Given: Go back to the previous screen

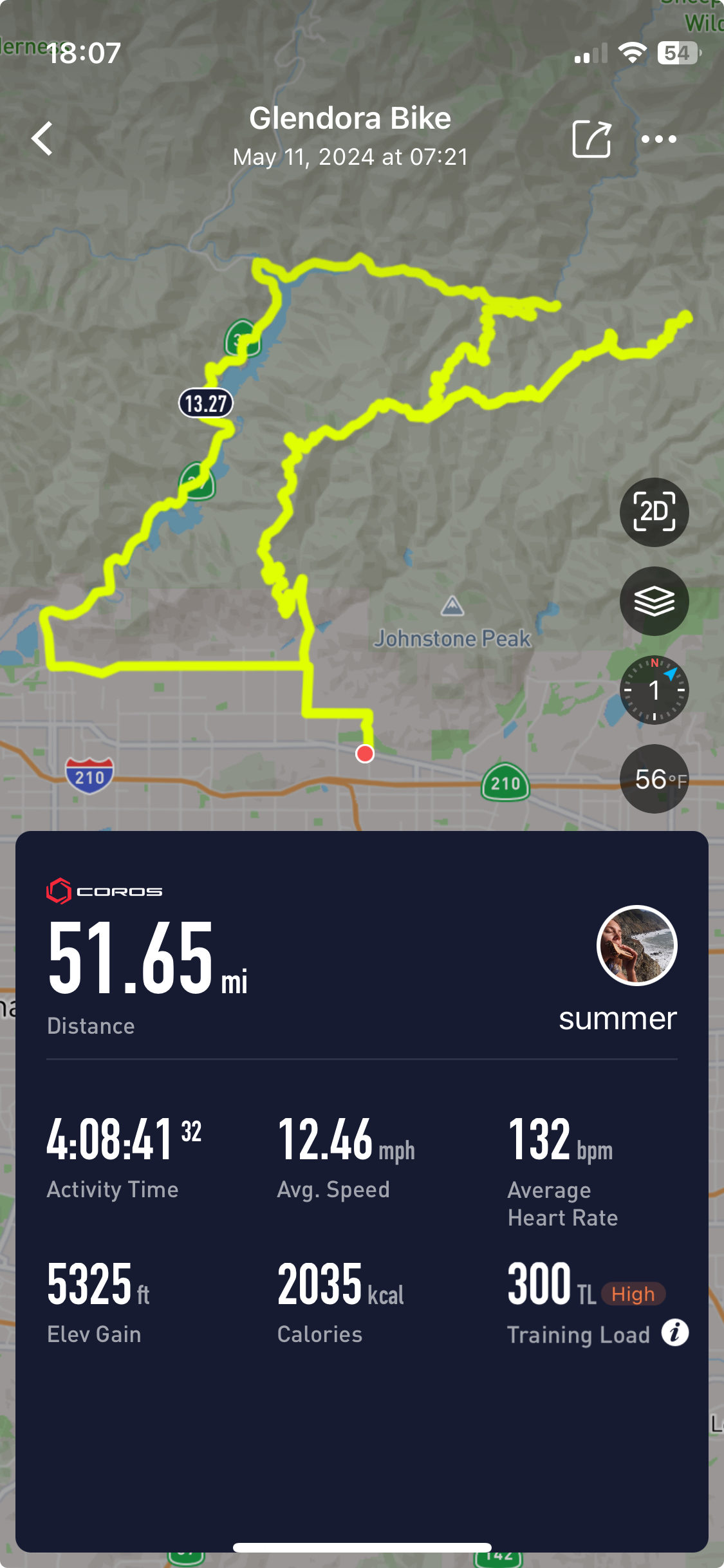Looking at the screenshot, I should pos(42,138).
